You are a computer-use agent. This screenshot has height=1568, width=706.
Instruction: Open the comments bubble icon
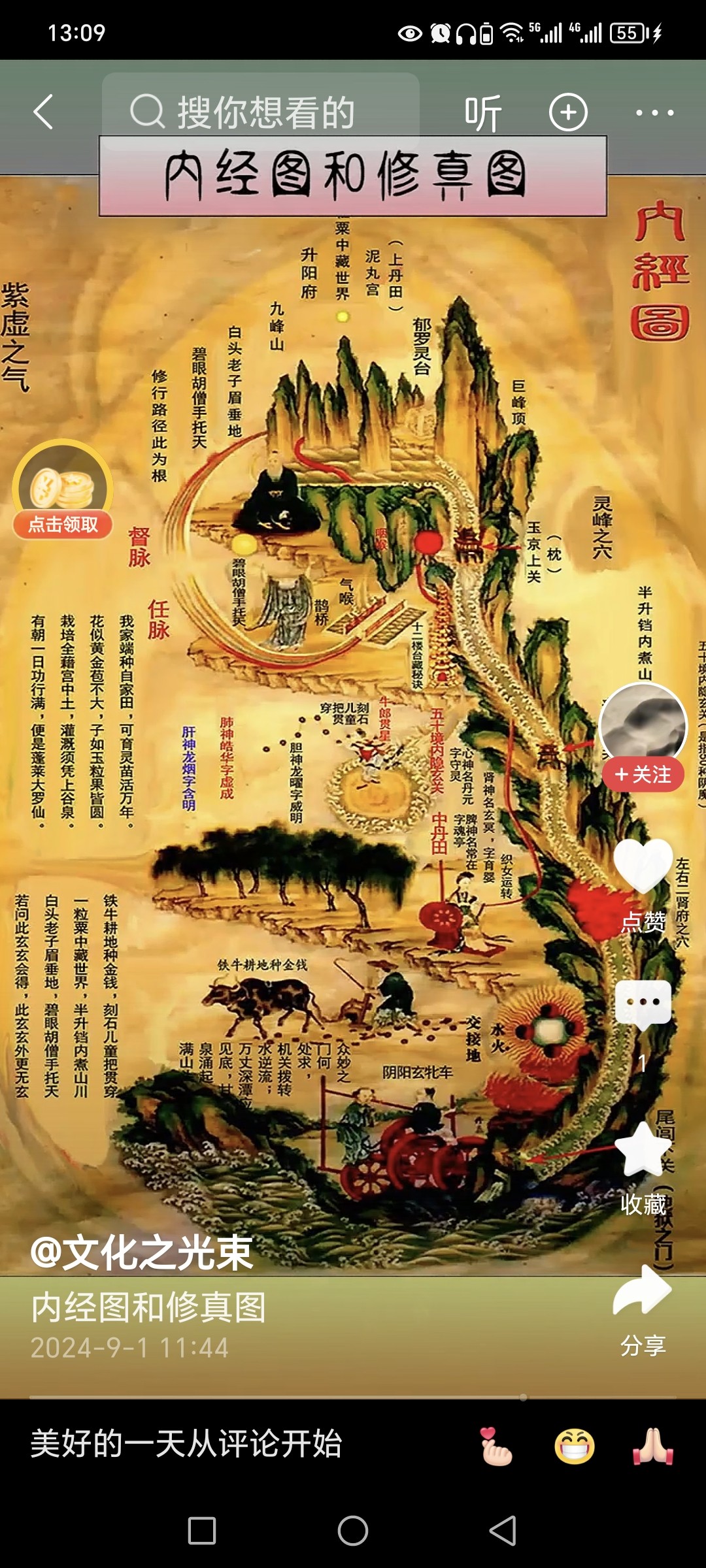(643, 1004)
